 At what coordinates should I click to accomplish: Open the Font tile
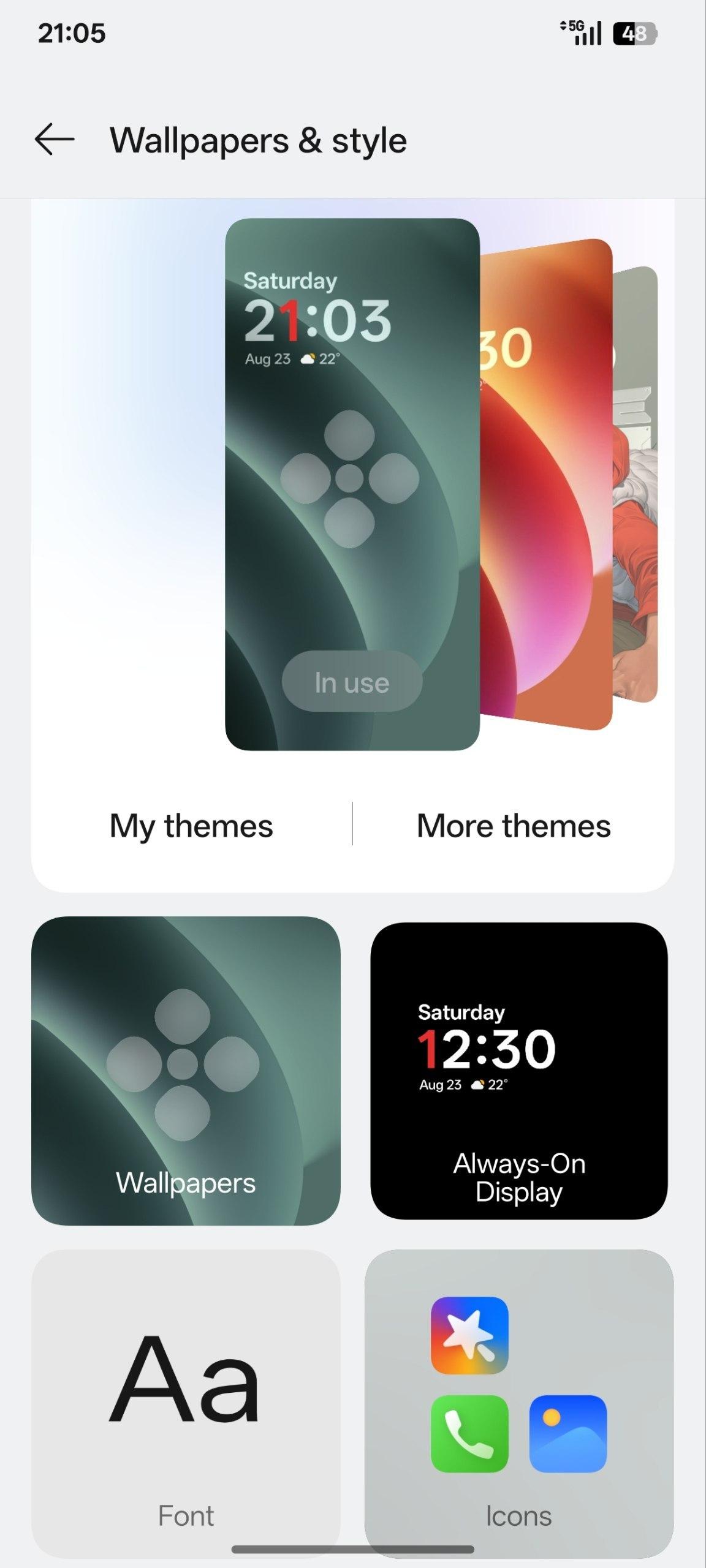pos(186,1404)
